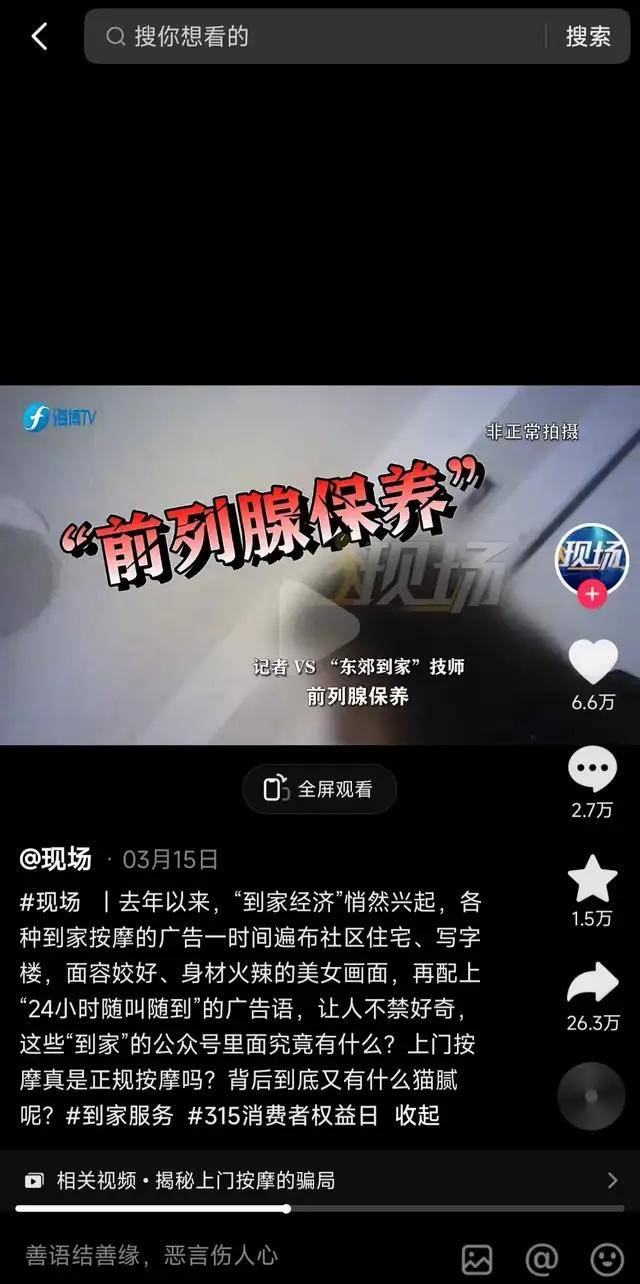This screenshot has height=1284, width=640.
Task: Open the #315消费者权益日 hashtag
Action: tap(283, 1115)
